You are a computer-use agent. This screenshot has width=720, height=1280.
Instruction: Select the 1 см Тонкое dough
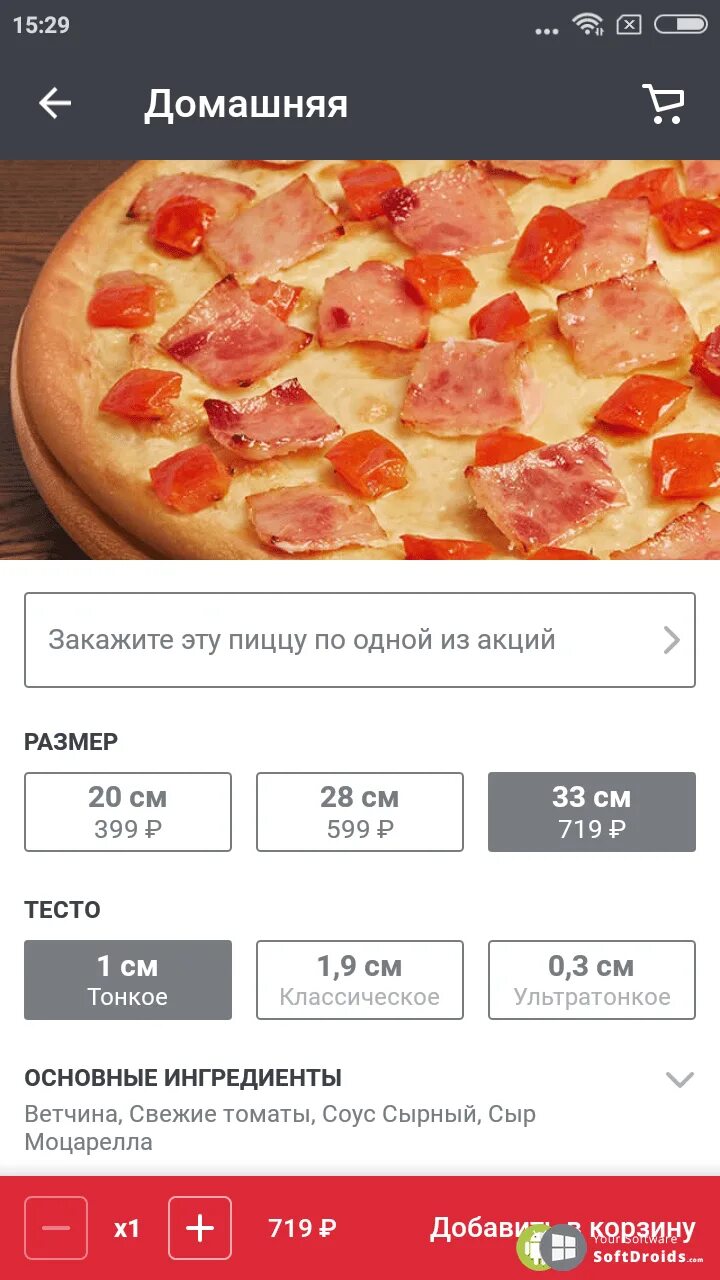tap(128, 980)
